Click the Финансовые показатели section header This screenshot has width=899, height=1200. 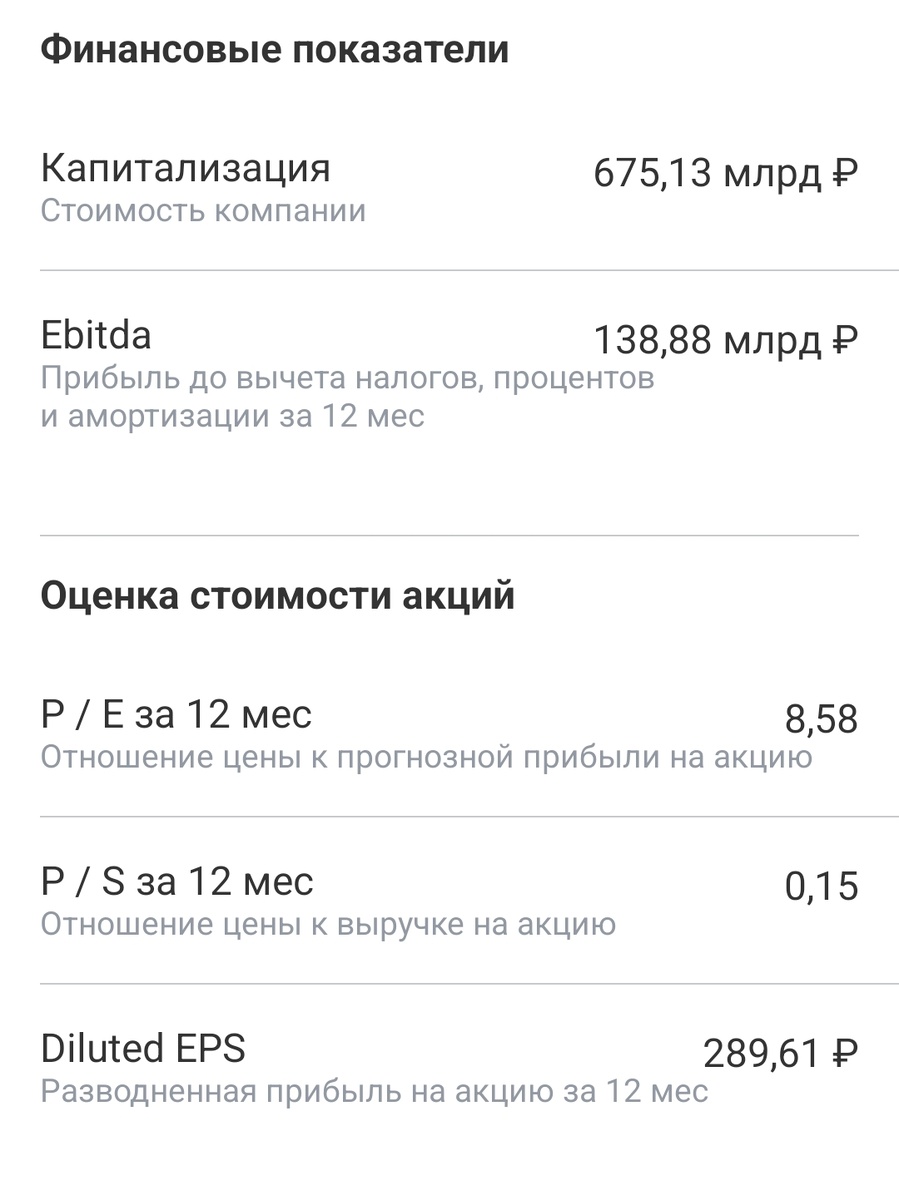[x=275, y=47]
